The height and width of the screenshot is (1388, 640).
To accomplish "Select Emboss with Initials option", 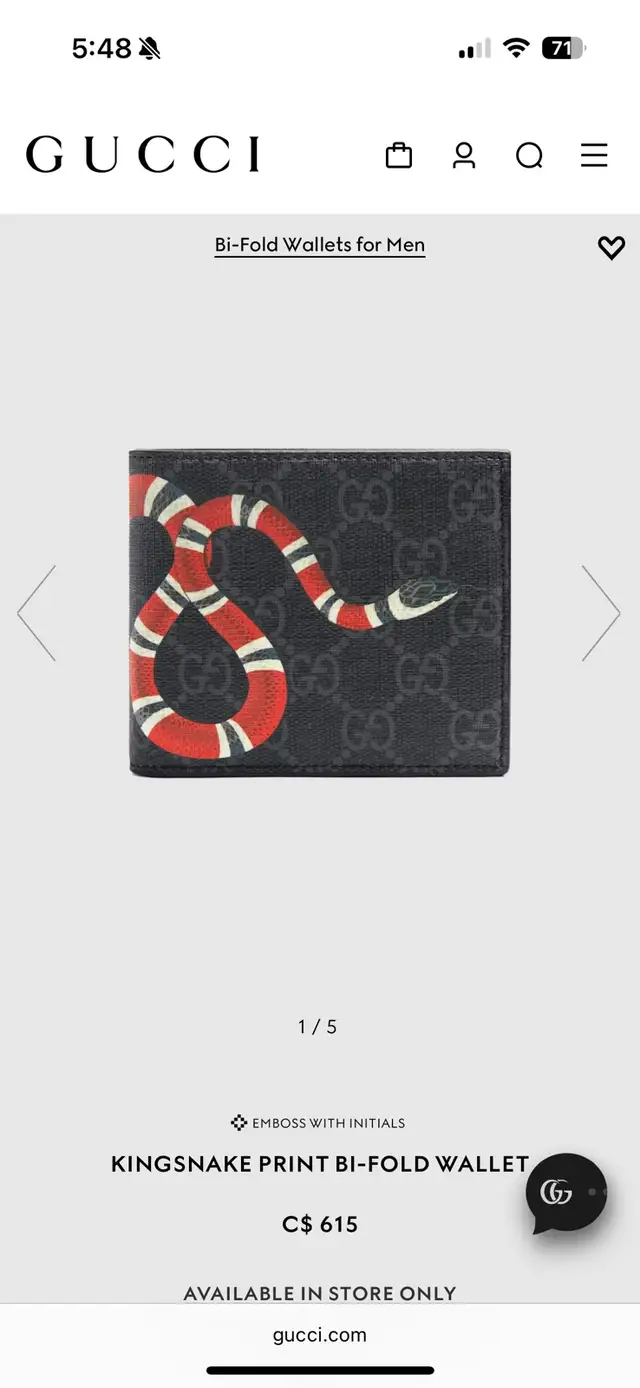I will coord(318,1123).
